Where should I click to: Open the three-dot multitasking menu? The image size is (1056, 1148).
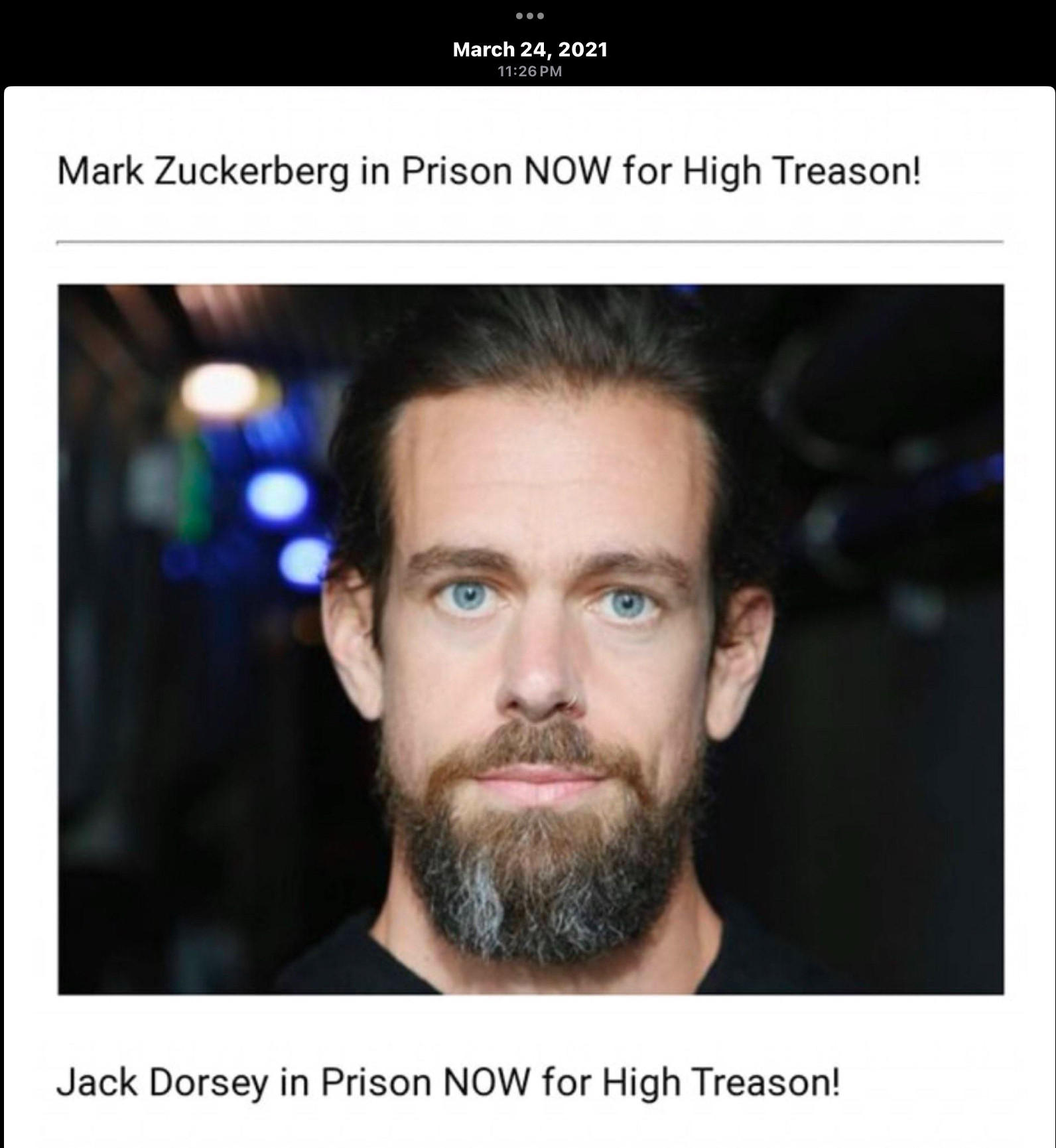point(529,15)
